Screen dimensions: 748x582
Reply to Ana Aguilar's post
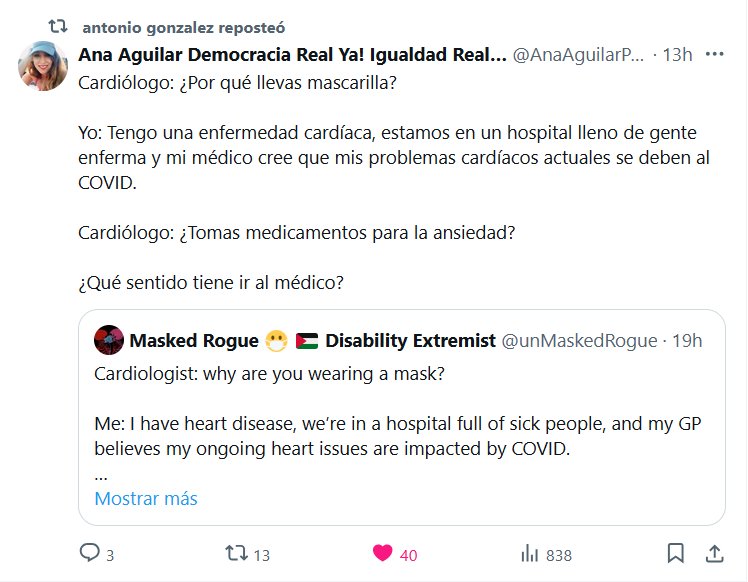(90, 554)
